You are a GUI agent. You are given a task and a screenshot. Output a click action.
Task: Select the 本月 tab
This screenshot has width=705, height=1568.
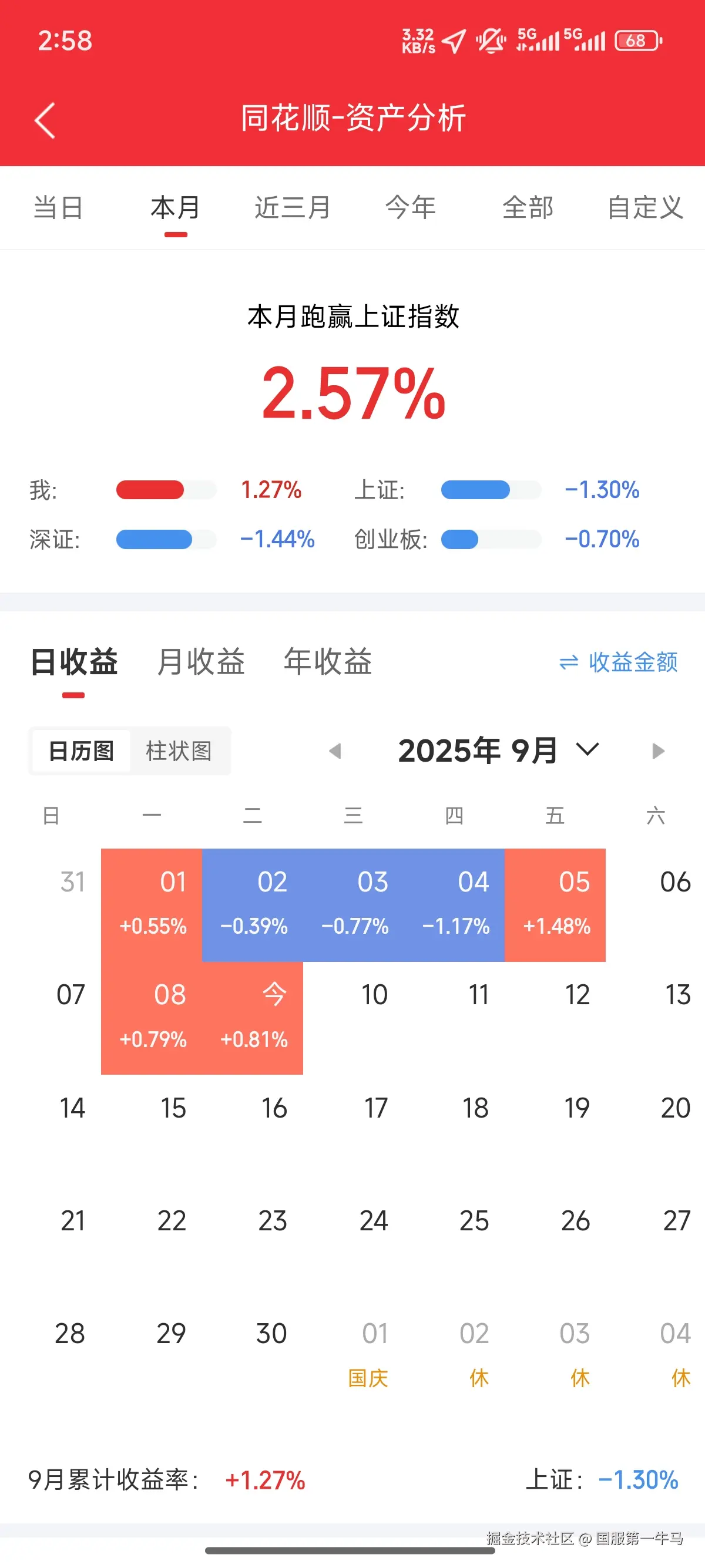coord(175,207)
